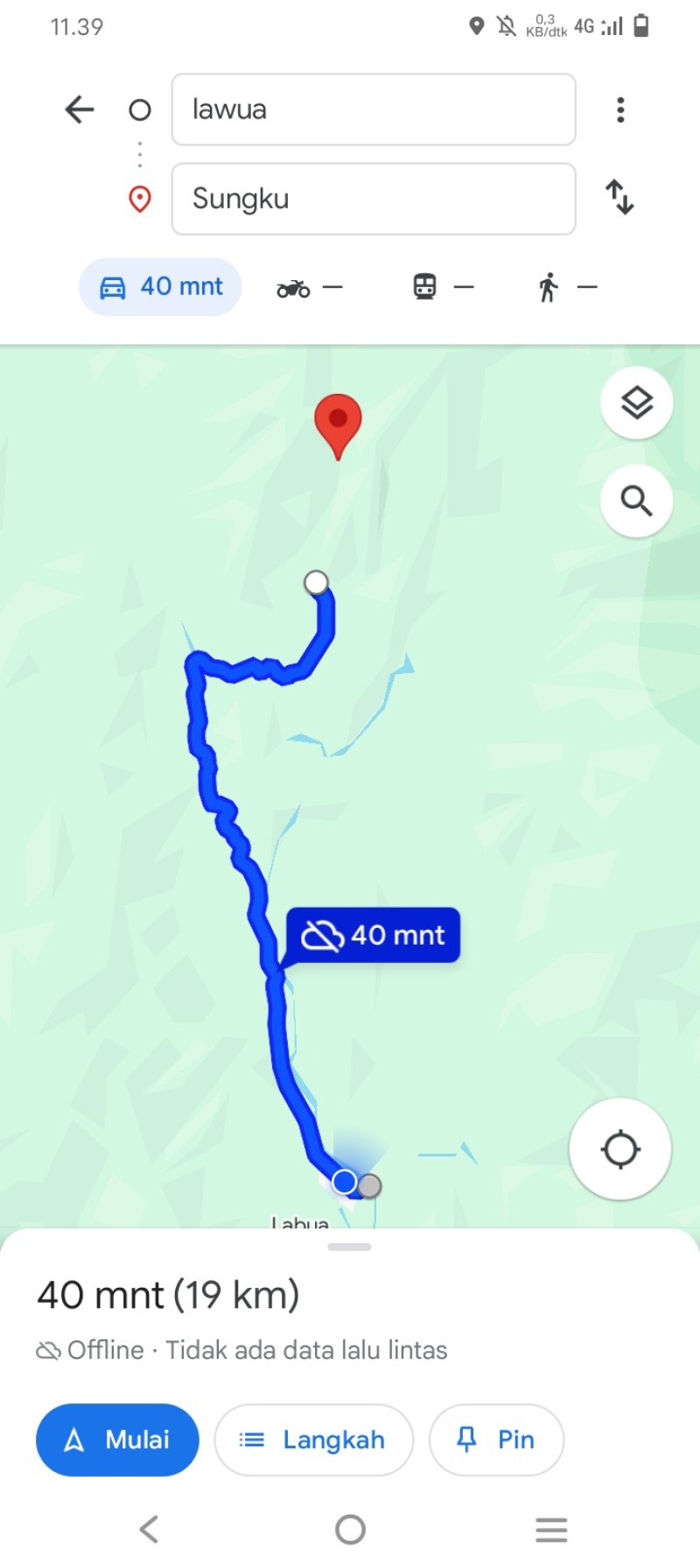Image resolution: width=700 pixels, height=1568 pixels.
Task: Pin this route
Action: coord(496,1439)
